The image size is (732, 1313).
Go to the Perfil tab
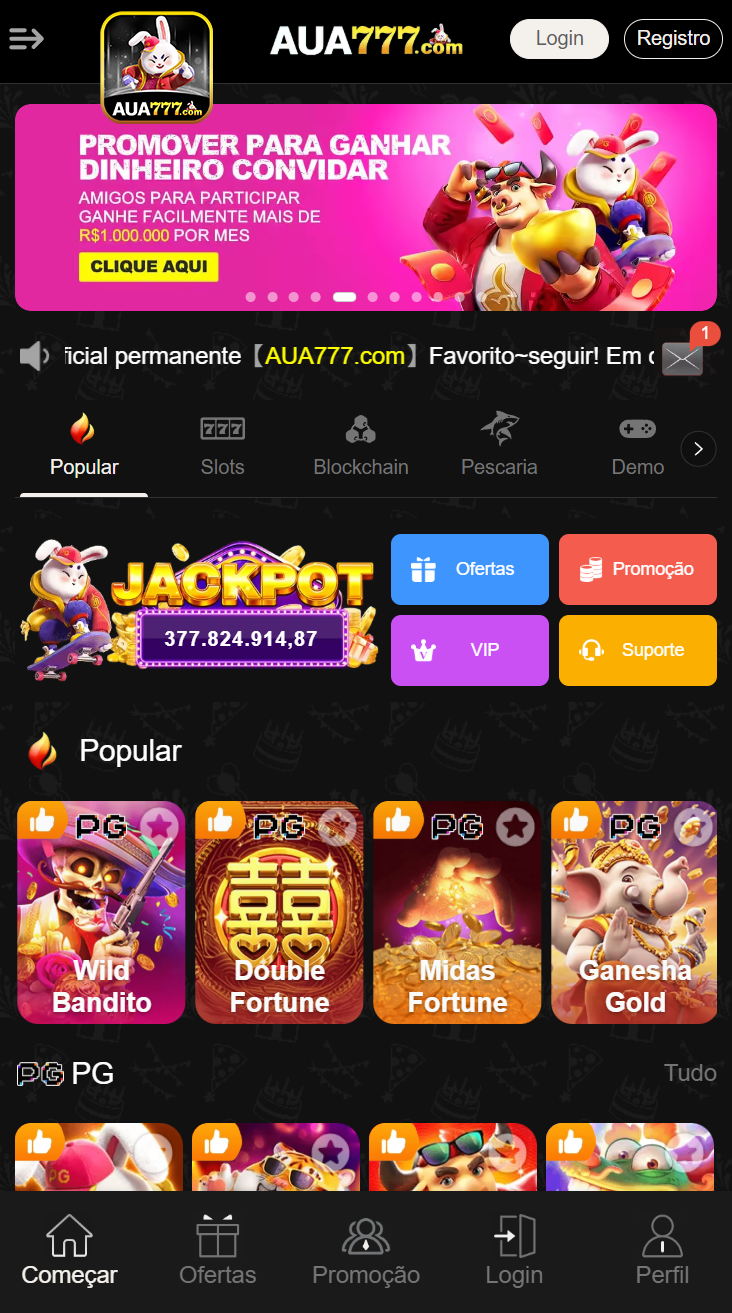coord(662,1250)
